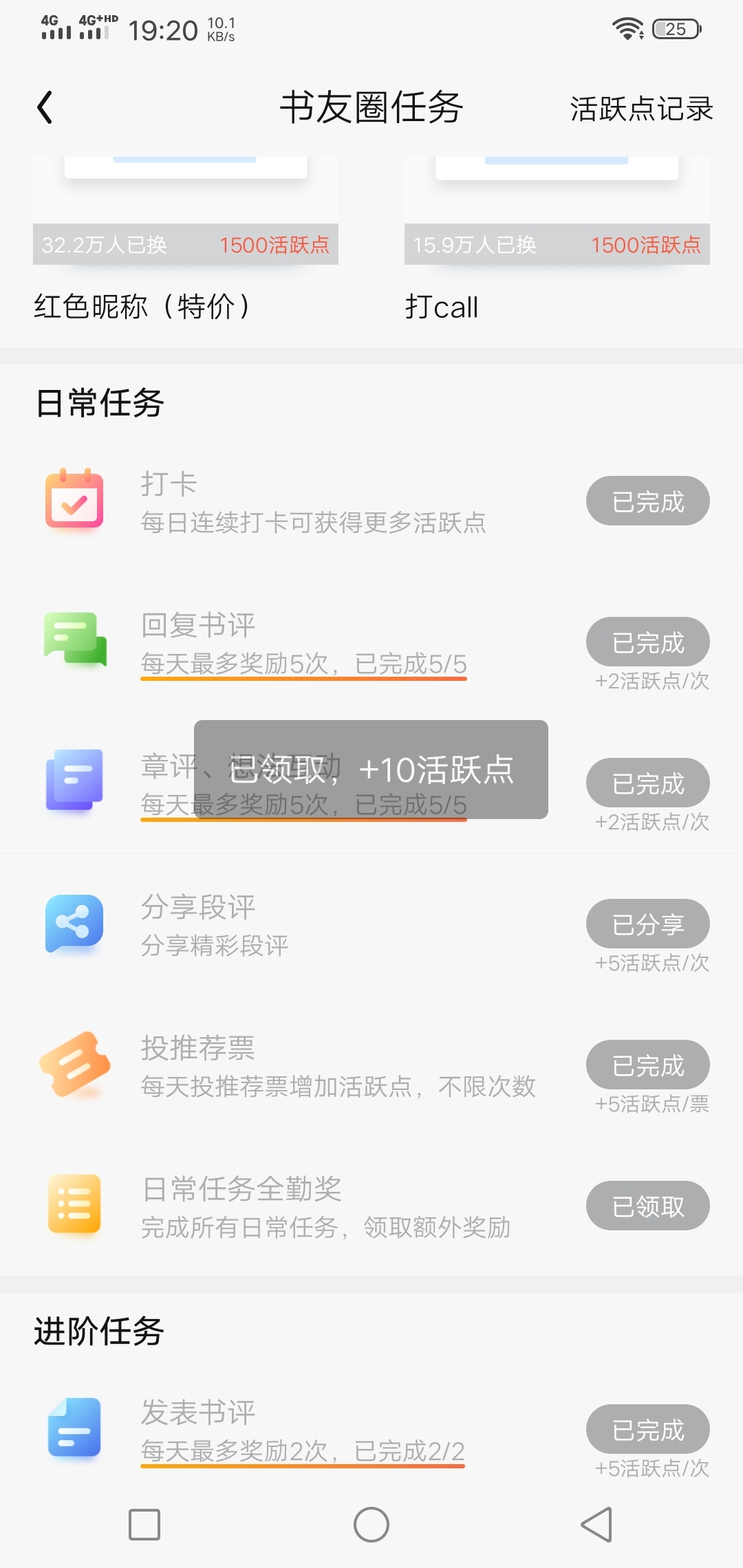Tap 已分享 button for 分享段评
Image resolution: width=743 pixels, height=1568 pixels.
click(648, 924)
